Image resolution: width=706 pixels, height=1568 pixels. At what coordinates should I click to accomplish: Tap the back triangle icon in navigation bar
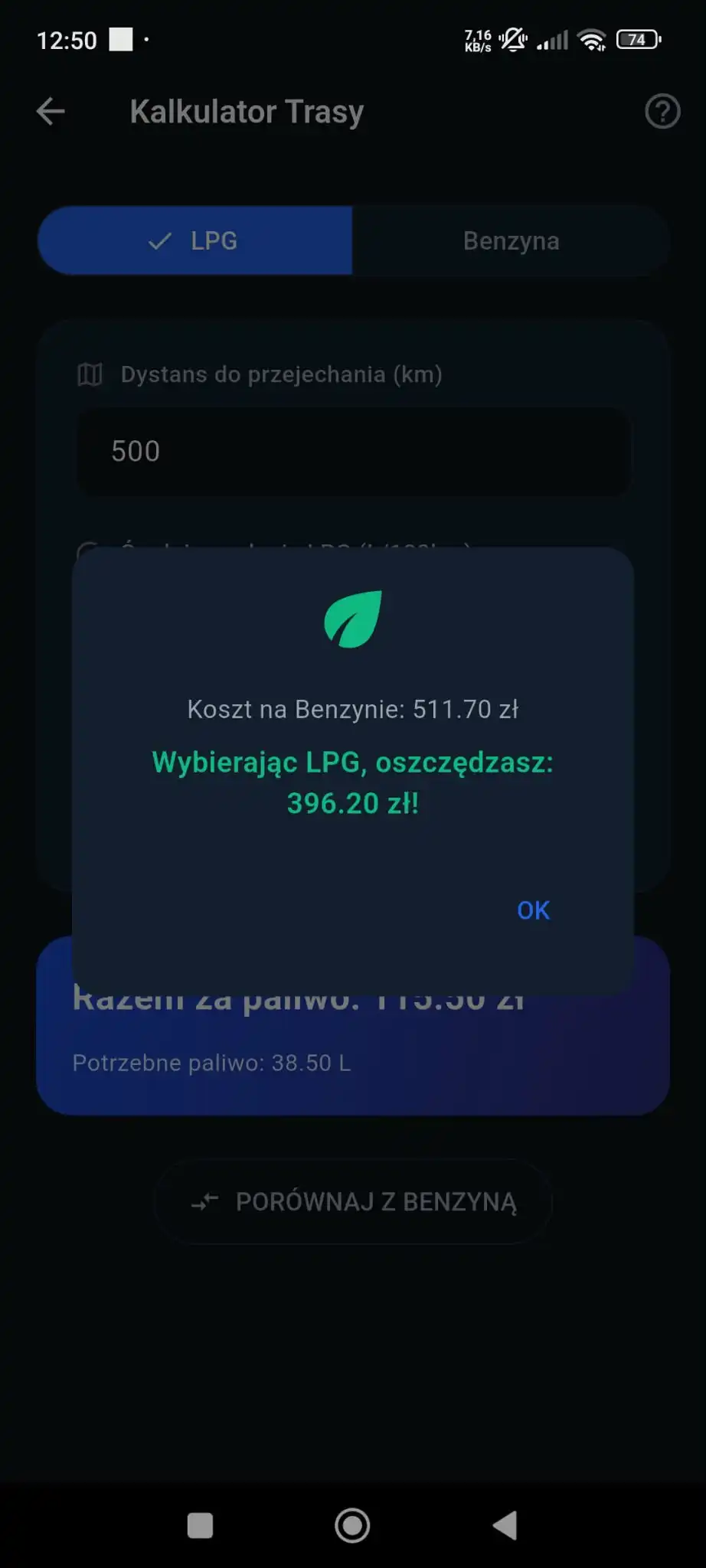(x=504, y=1525)
